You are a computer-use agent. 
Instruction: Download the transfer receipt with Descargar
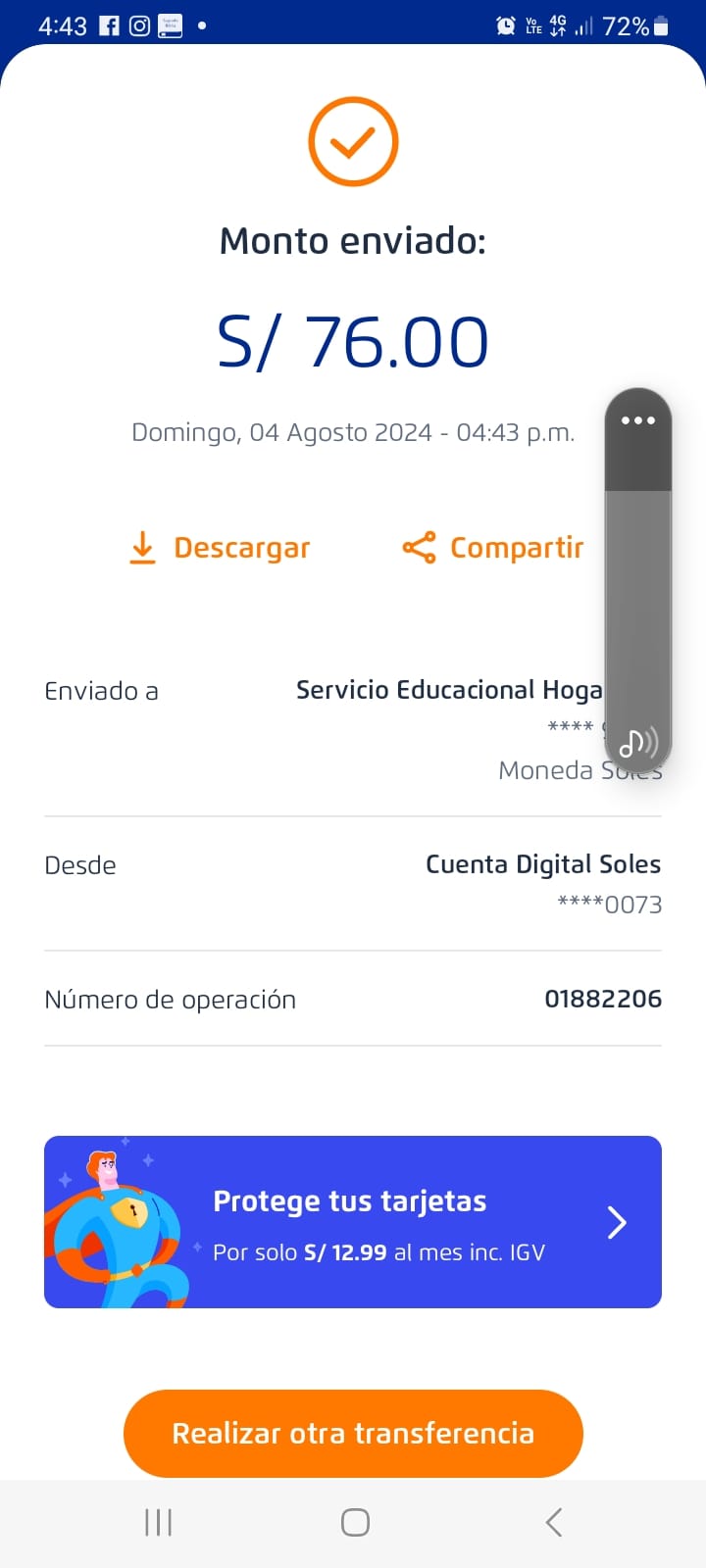(220, 548)
